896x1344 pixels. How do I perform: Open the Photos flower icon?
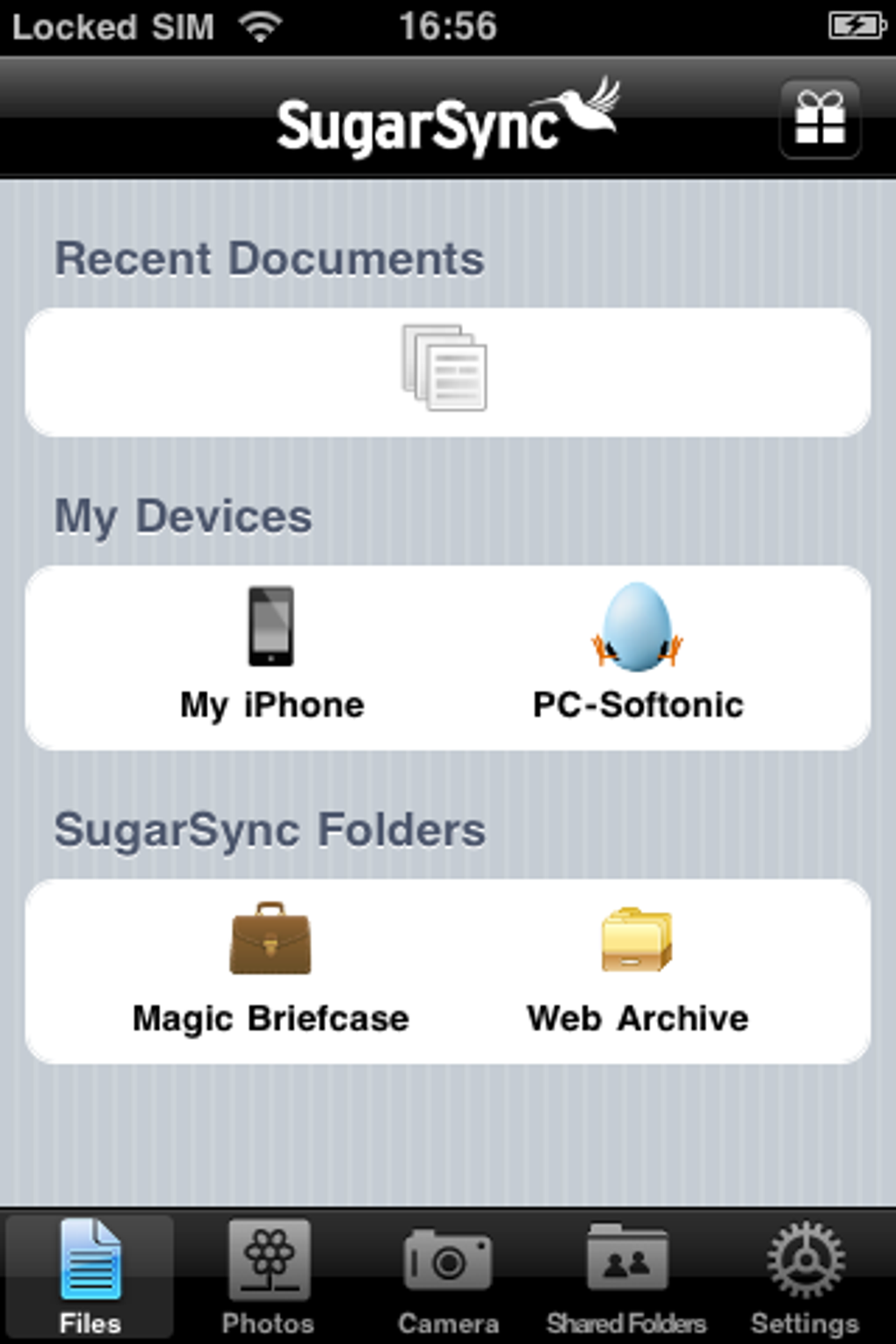pyautogui.click(x=269, y=1261)
